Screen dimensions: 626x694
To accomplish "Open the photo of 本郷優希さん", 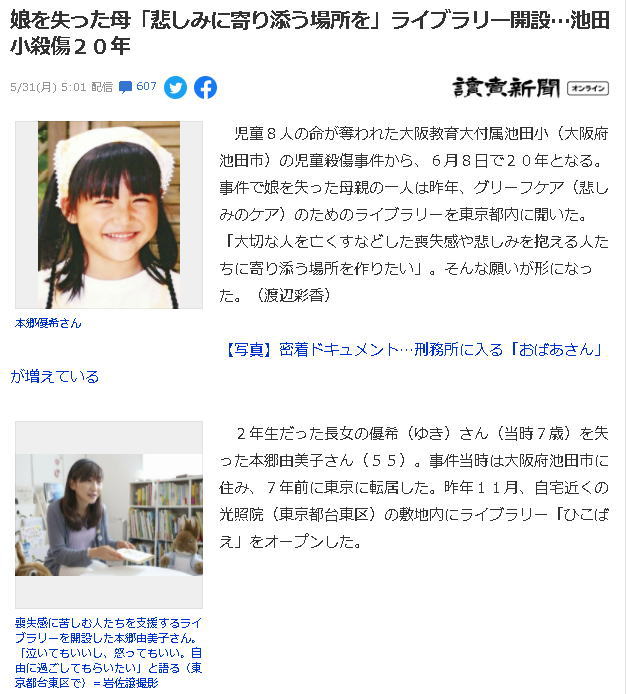I will [108, 215].
